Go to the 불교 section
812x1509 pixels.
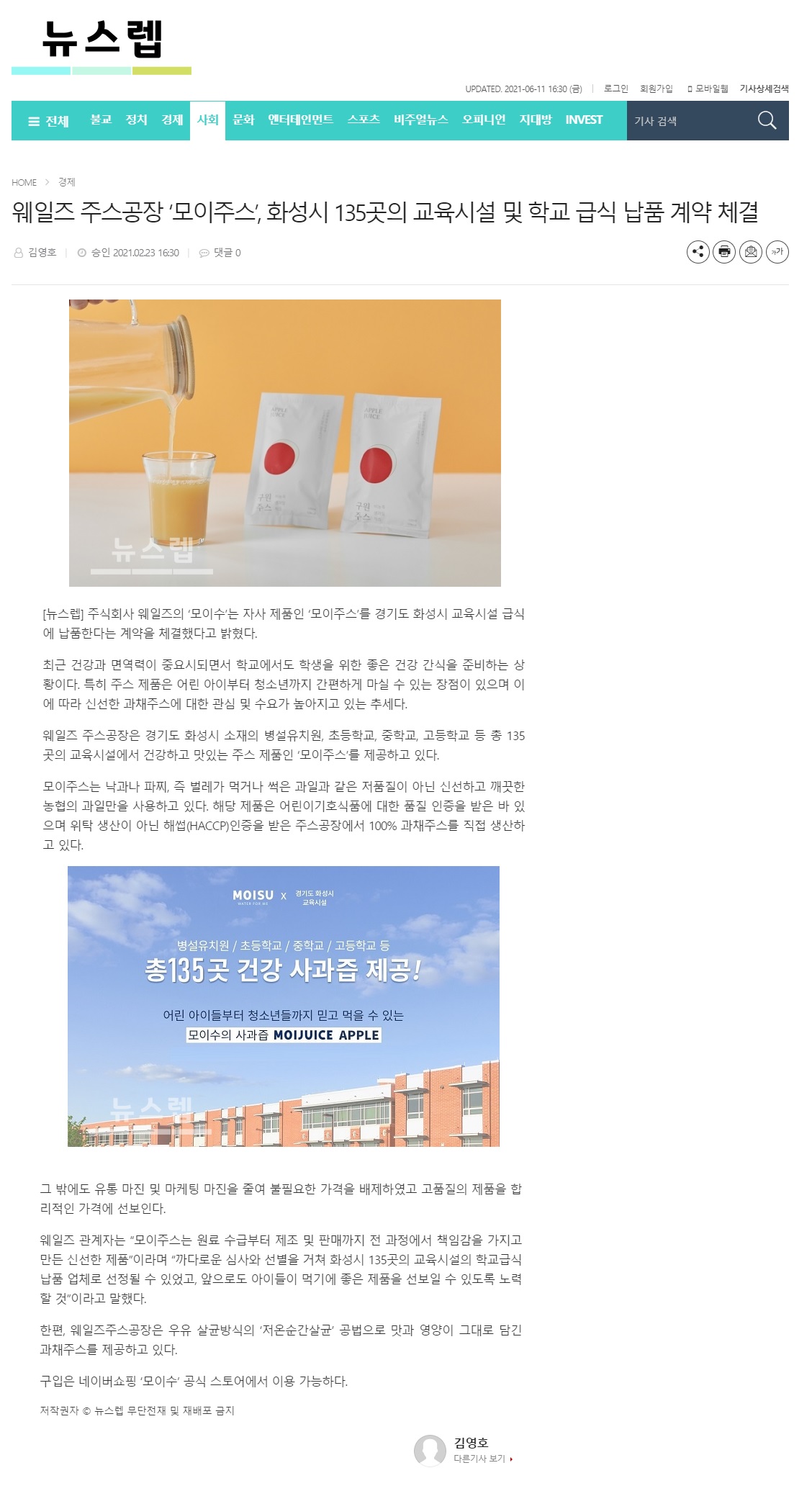[101, 120]
